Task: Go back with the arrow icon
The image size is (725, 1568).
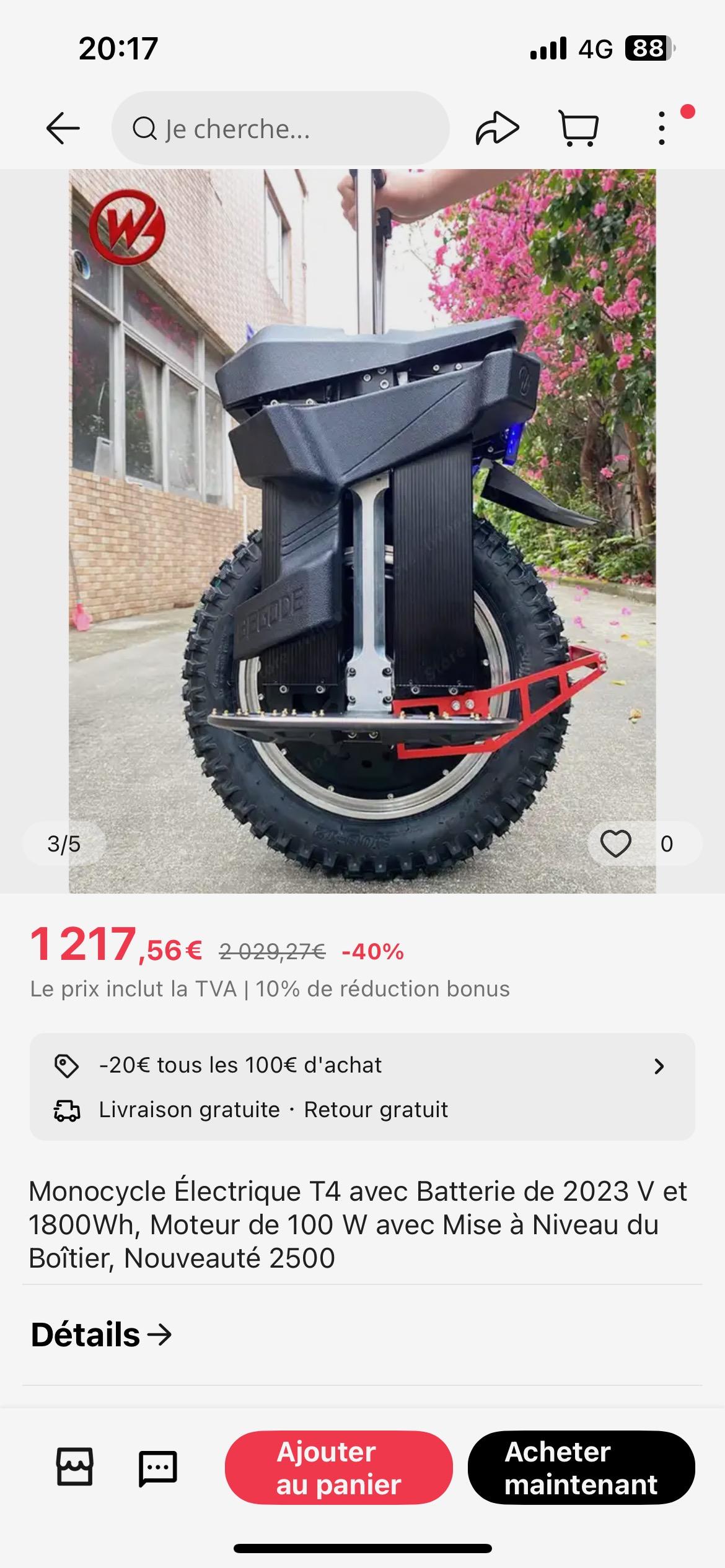Action: point(63,128)
